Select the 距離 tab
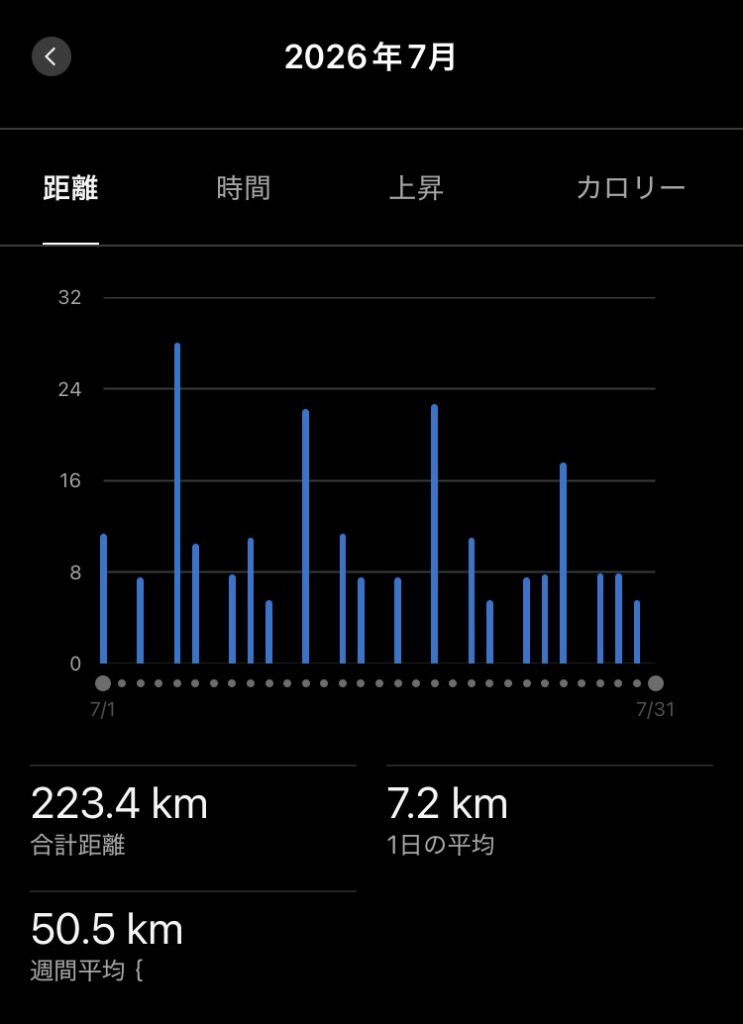The height and width of the screenshot is (1024, 743). tap(71, 188)
